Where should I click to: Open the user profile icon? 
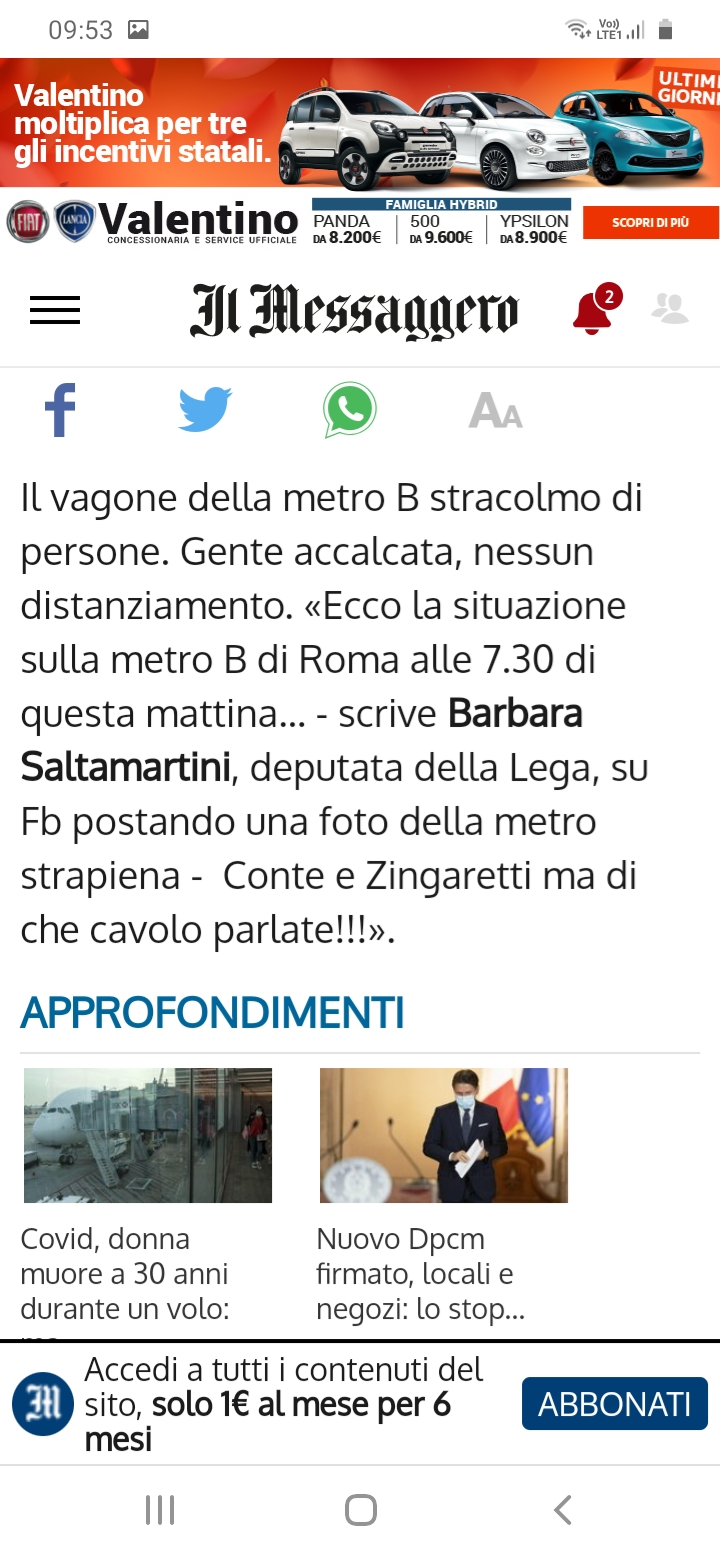[x=669, y=309]
